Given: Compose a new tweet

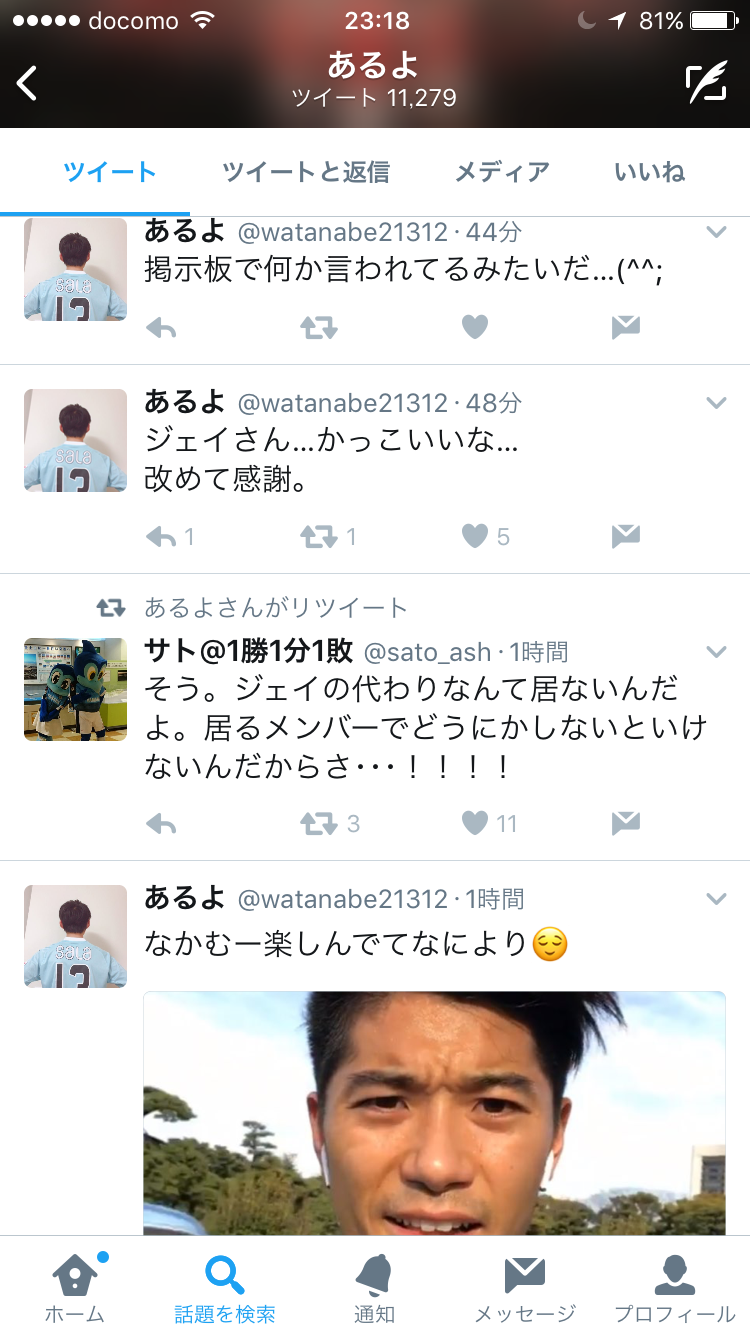Looking at the screenshot, I should click(706, 83).
